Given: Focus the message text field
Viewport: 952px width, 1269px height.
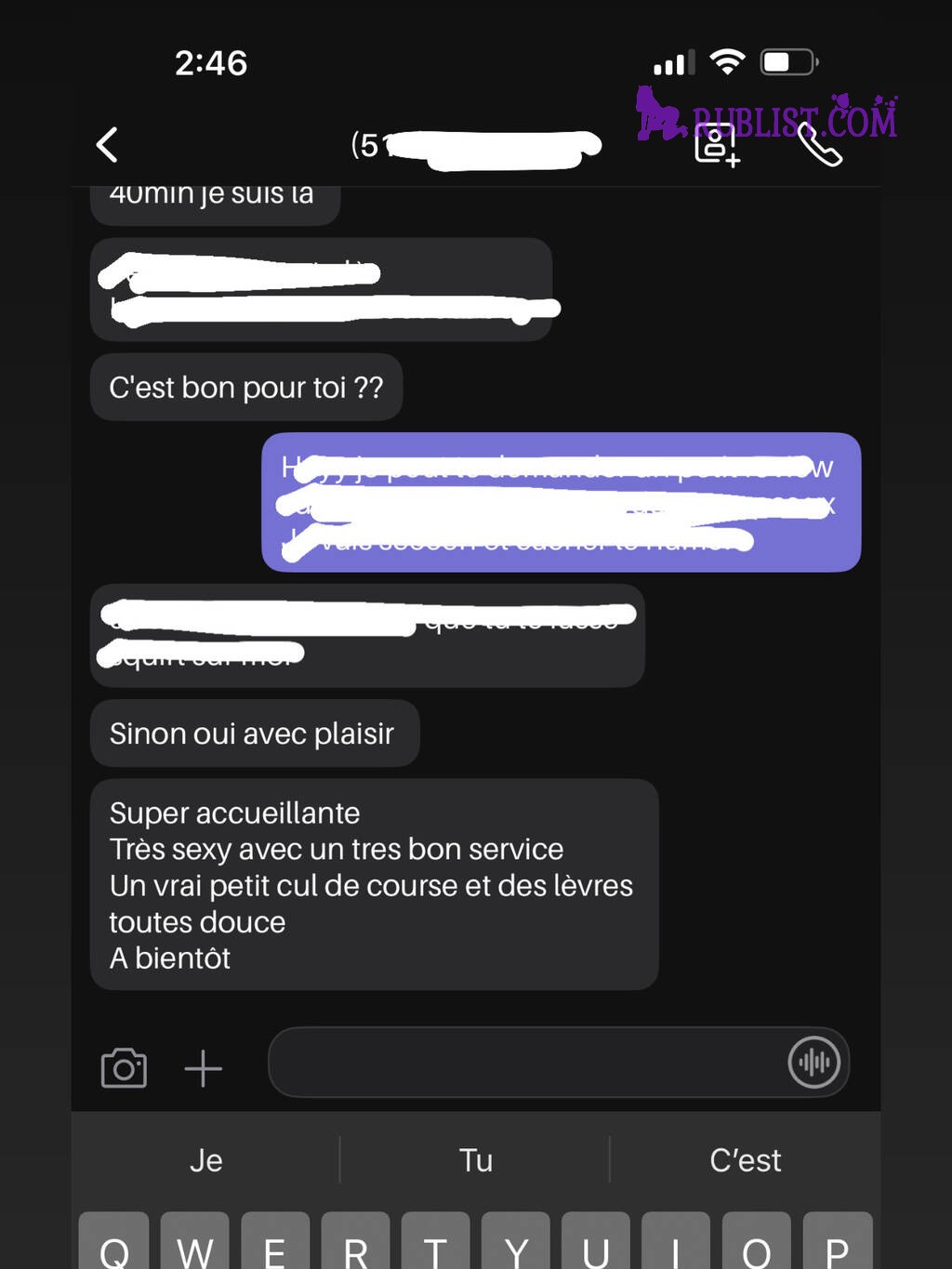Looking at the screenshot, I should tap(521, 1062).
